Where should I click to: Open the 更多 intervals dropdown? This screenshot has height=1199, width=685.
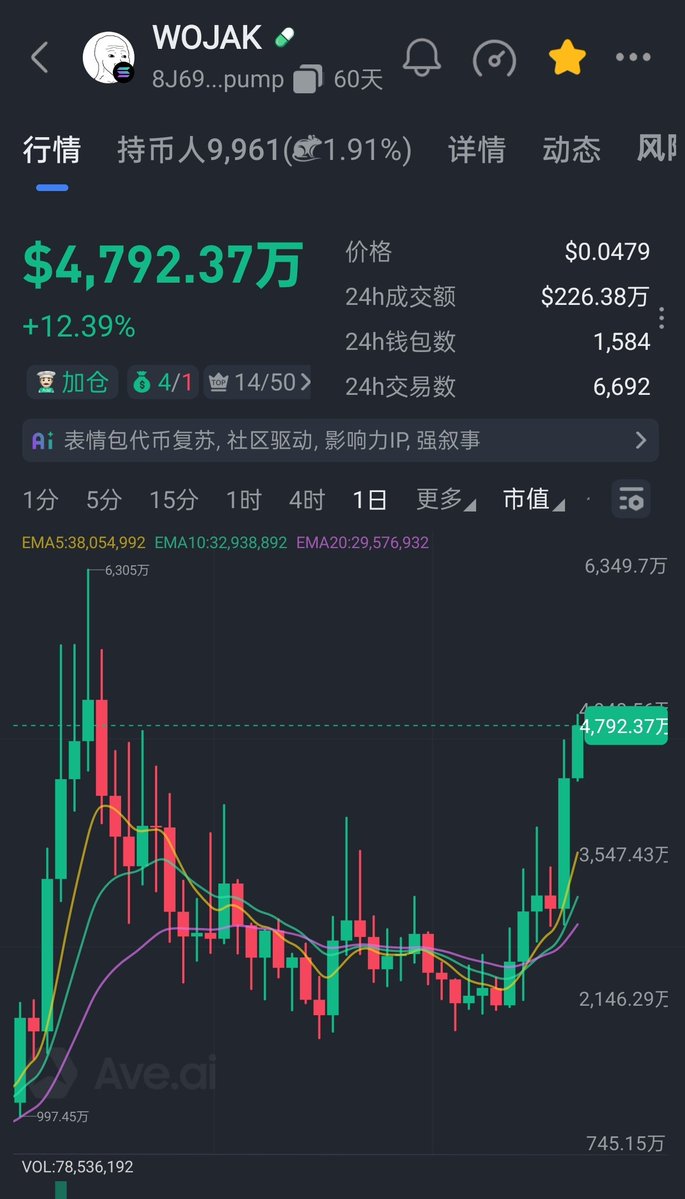tap(445, 499)
